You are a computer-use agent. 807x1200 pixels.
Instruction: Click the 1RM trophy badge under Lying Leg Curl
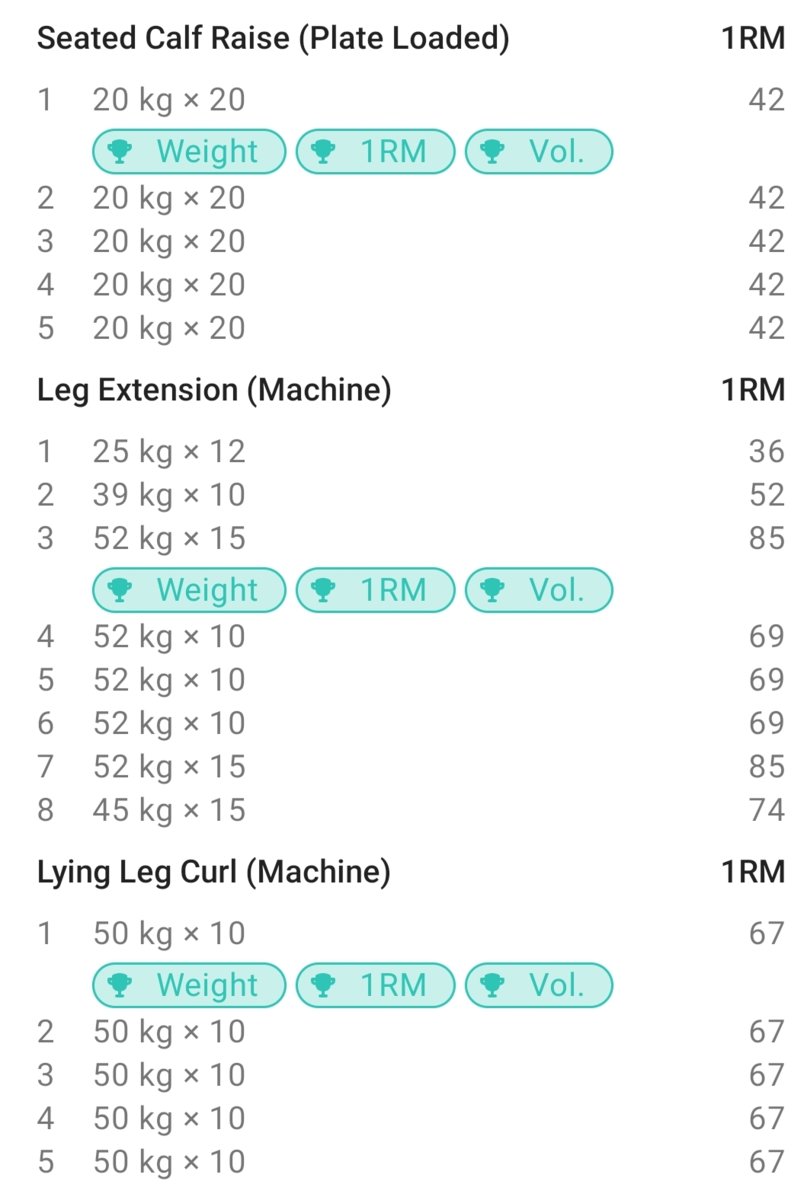point(374,985)
